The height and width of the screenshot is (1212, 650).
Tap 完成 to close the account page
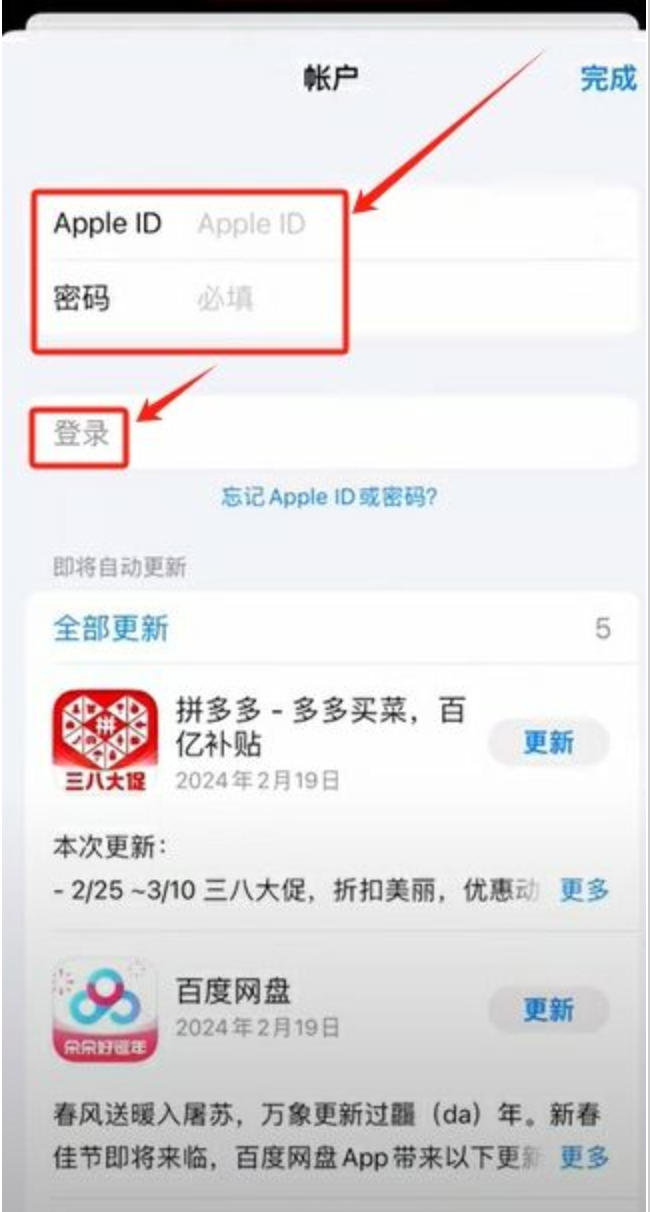pyautogui.click(x=607, y=78)
